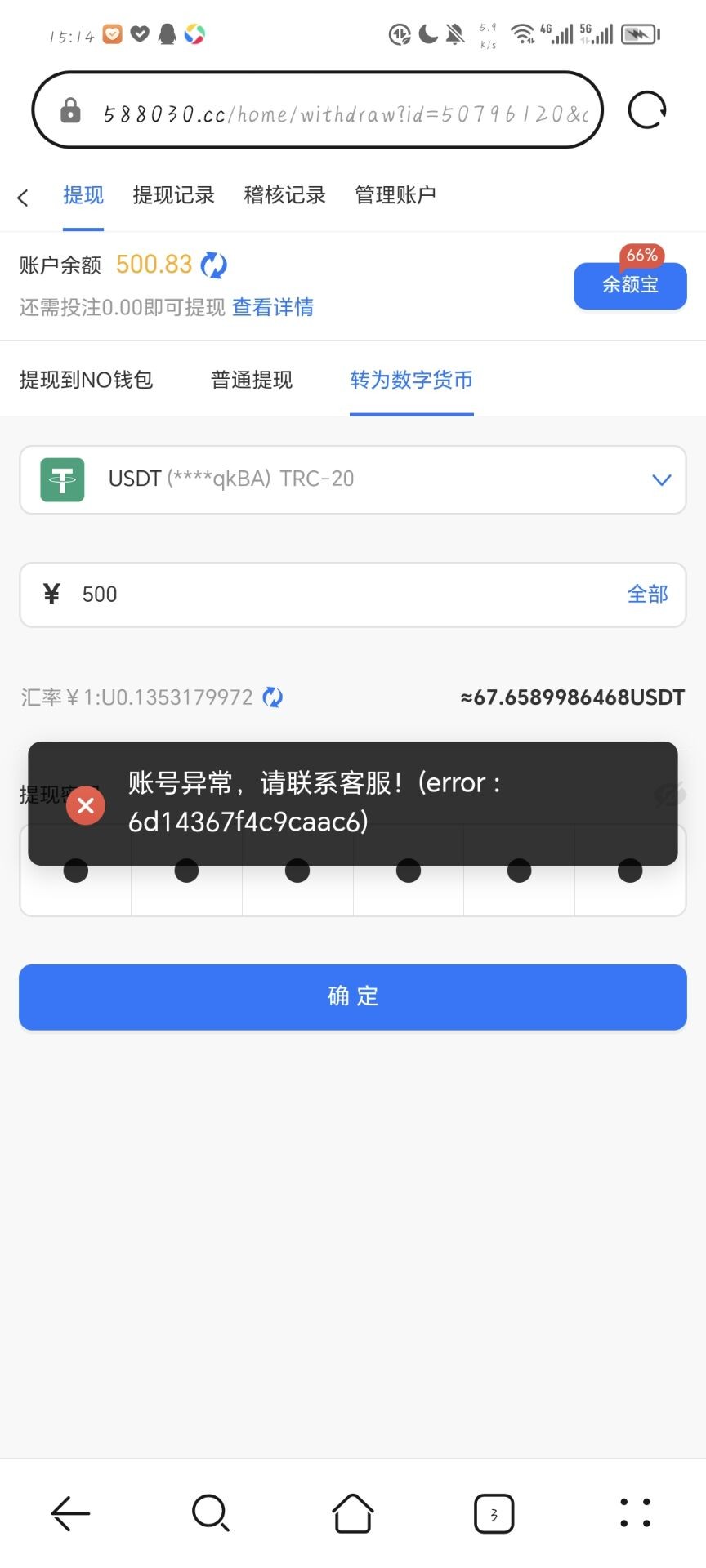Switch to the 提现记录 tab
The width and height of the screenshot is (706, 1568).
pyautogui.click(x=173, y=195)
